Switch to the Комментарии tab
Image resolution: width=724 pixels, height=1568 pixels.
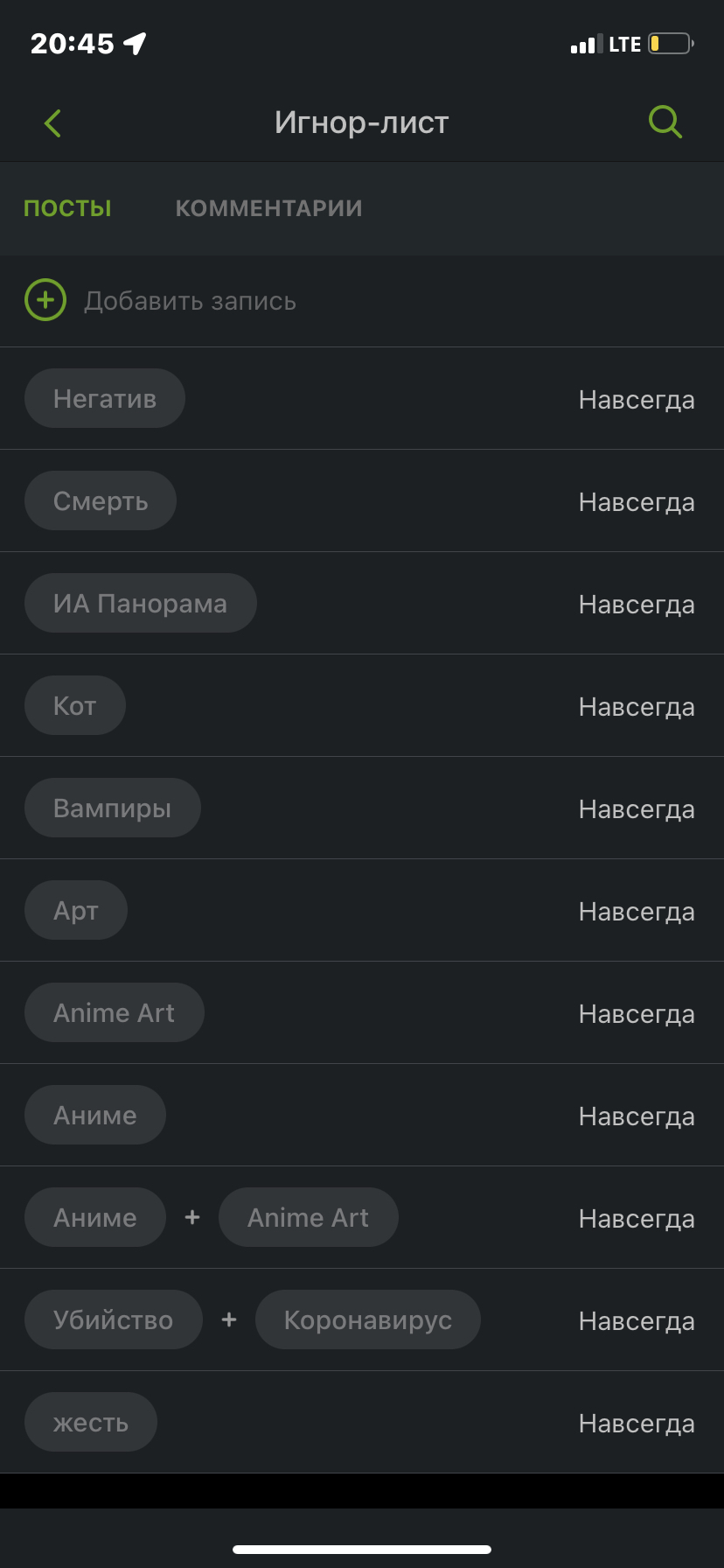coord(268,208)
